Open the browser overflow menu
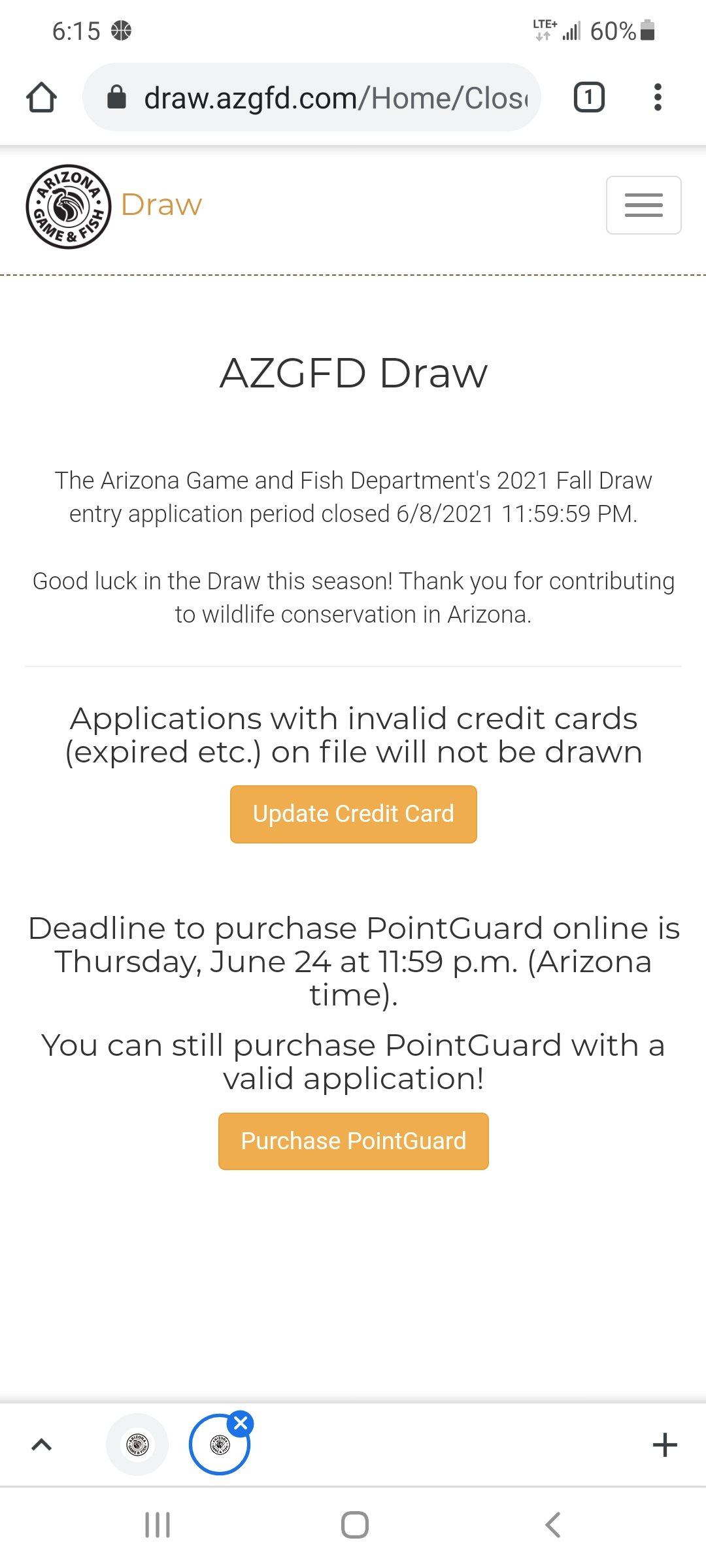 click(x=658, y=97)
